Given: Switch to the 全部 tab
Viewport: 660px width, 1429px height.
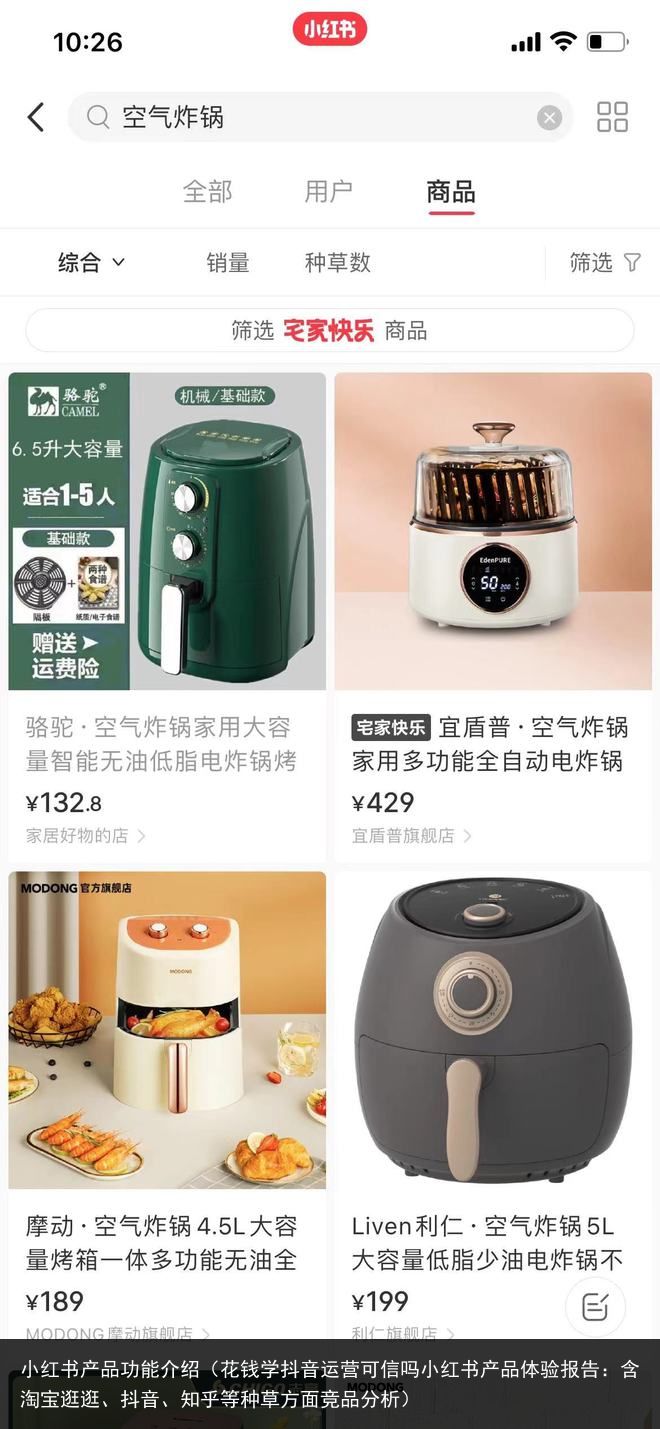Looking at the screenshot, I should [207, 191].
